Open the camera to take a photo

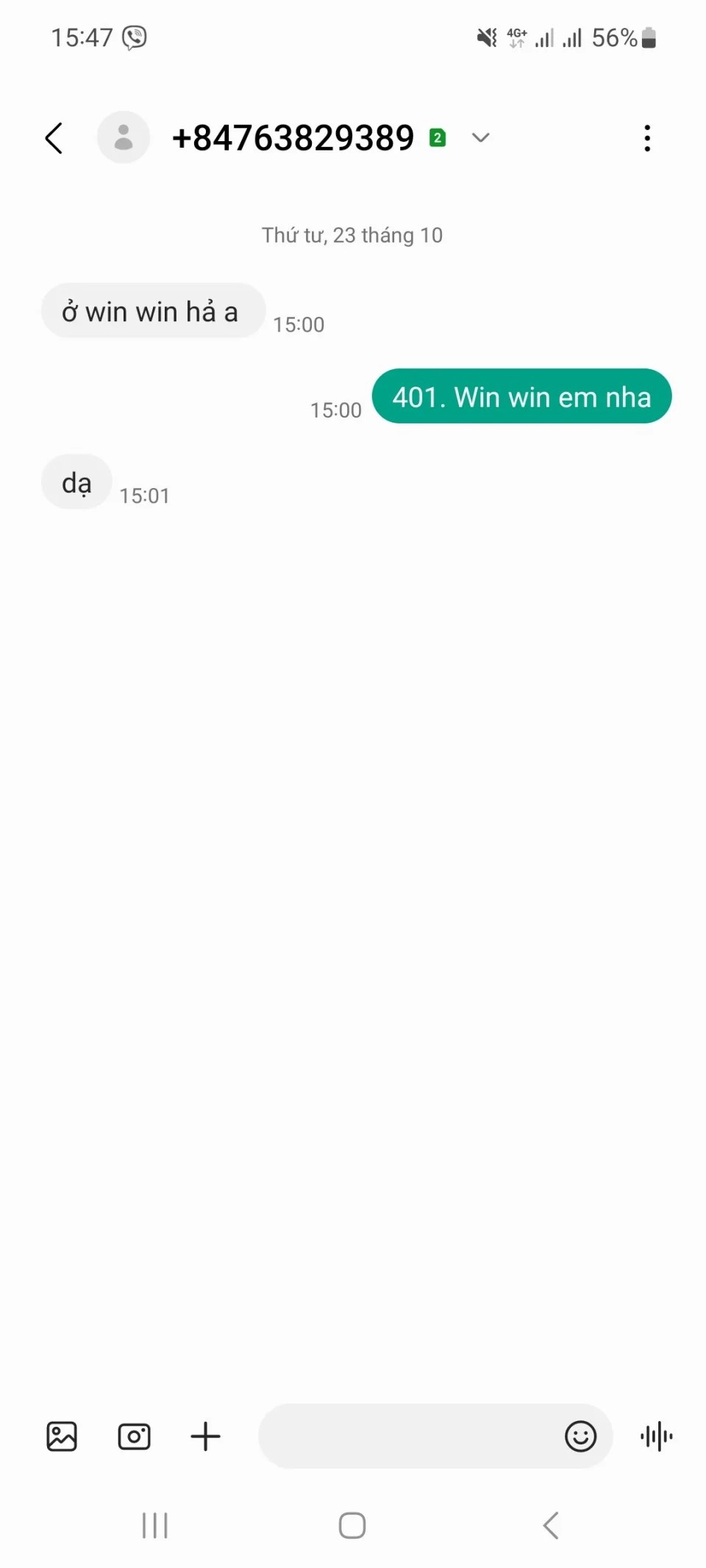[x=134, y=1436]
